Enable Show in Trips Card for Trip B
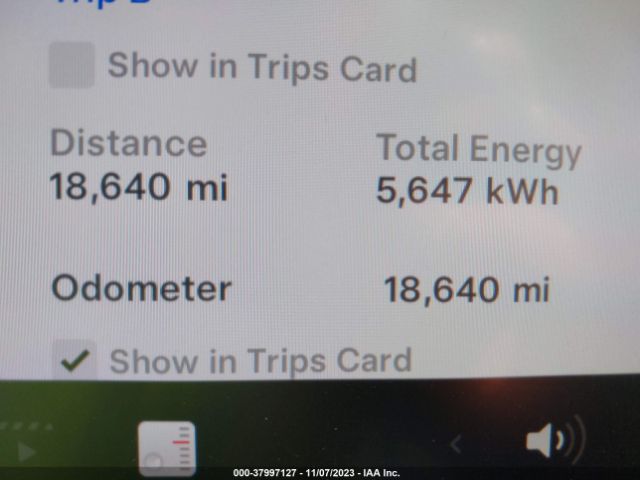This screenshot has height=480, width=640. 72,66
